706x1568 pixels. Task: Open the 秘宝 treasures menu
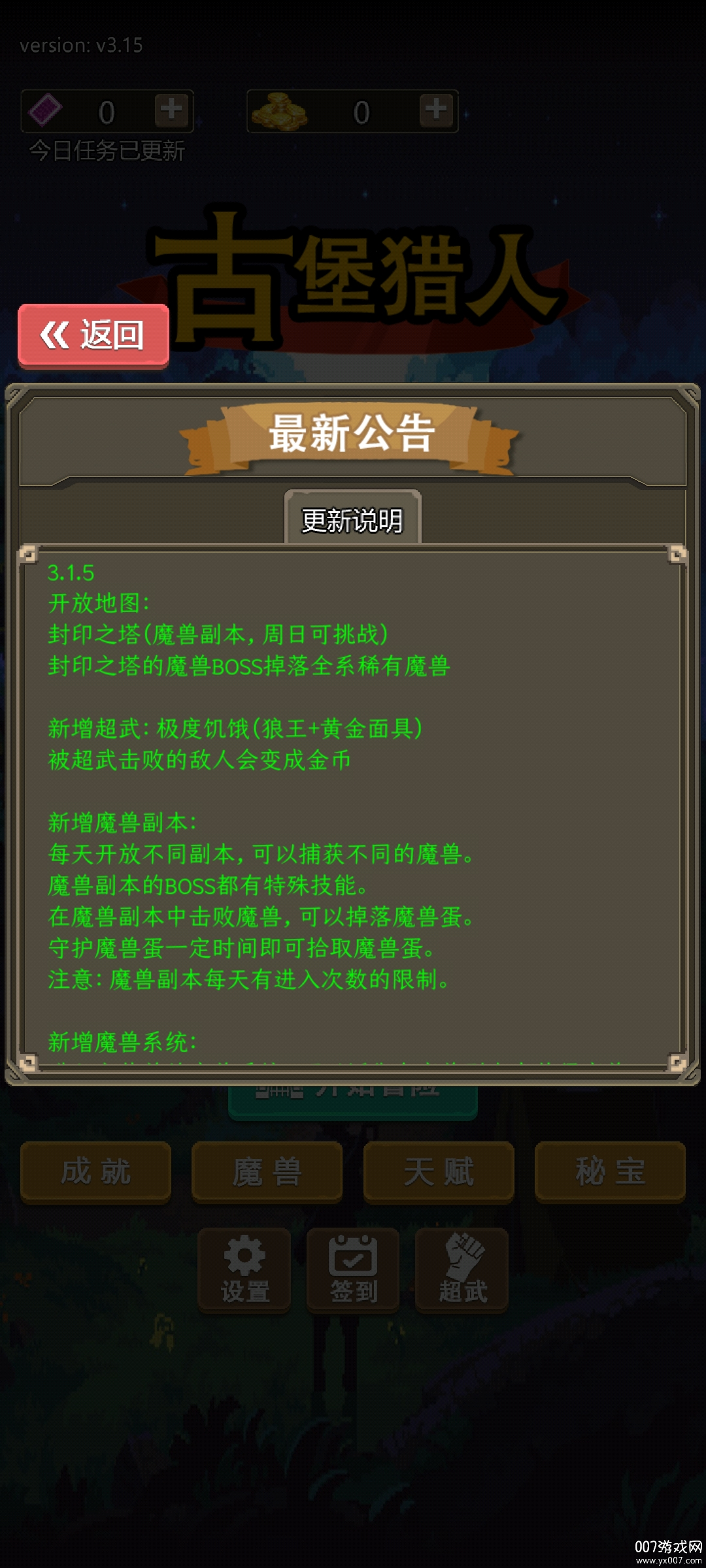pyautogui.click(x=610, y=1171)
